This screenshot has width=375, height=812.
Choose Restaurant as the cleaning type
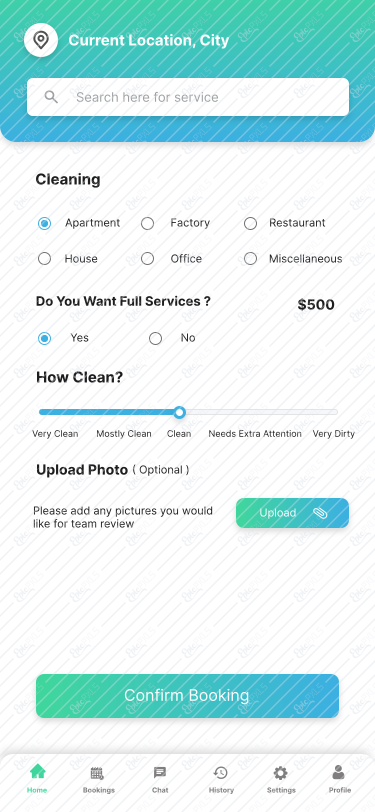click(x=250, y=223)
